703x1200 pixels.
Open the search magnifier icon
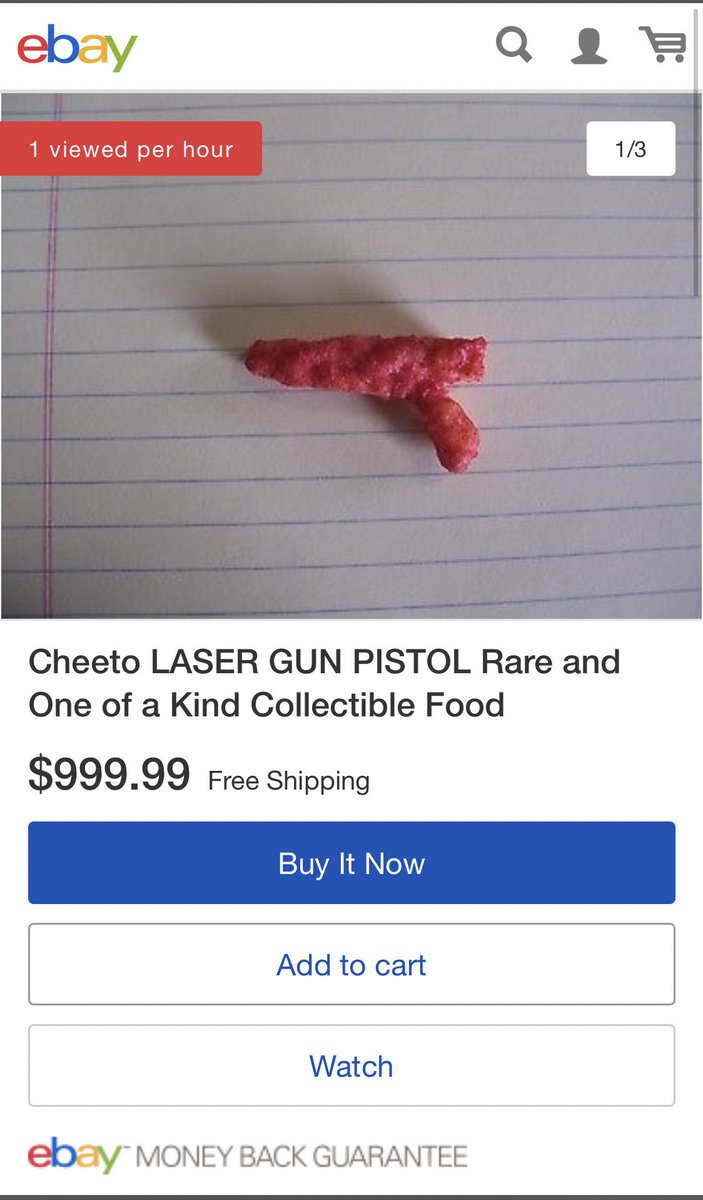(514, 45)
